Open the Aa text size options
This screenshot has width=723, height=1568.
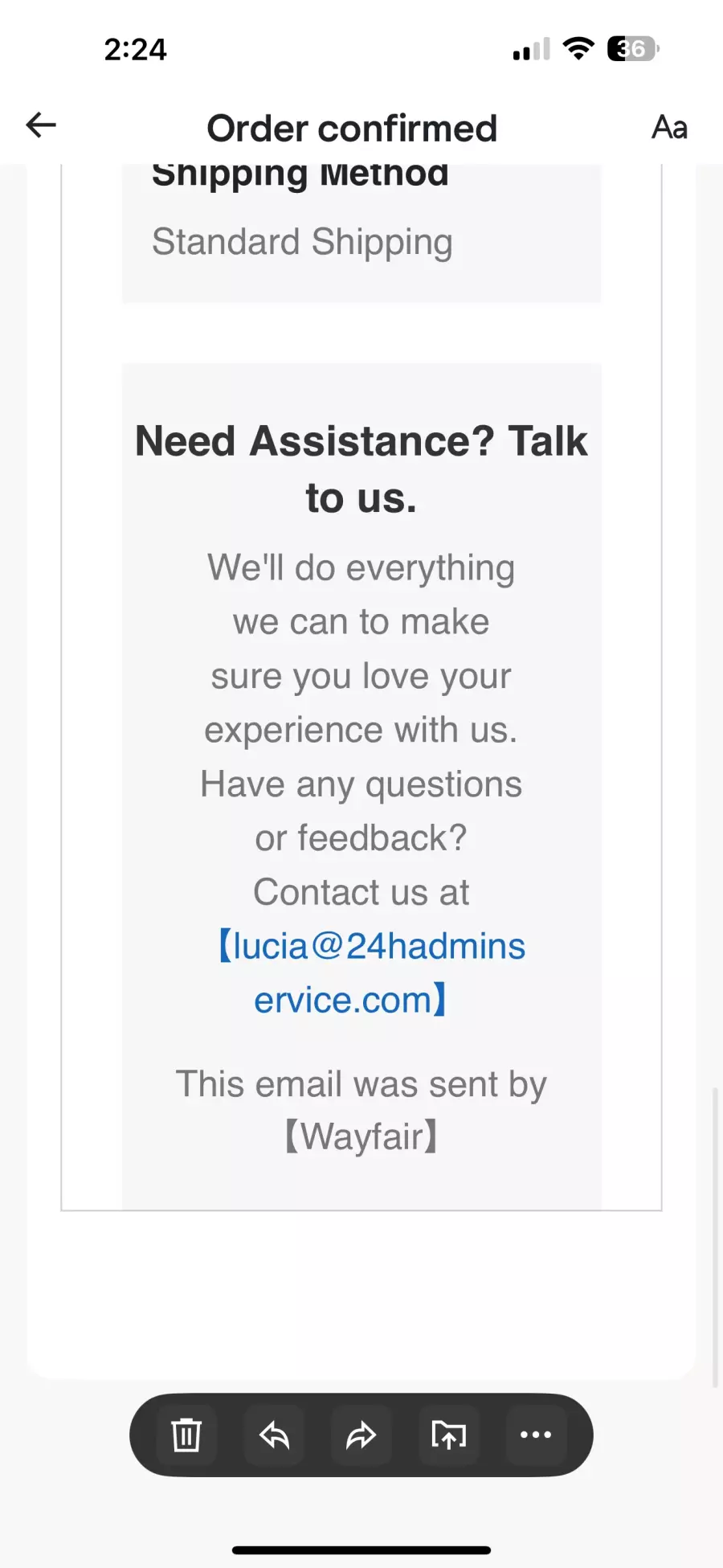click(x=669, y=127)
